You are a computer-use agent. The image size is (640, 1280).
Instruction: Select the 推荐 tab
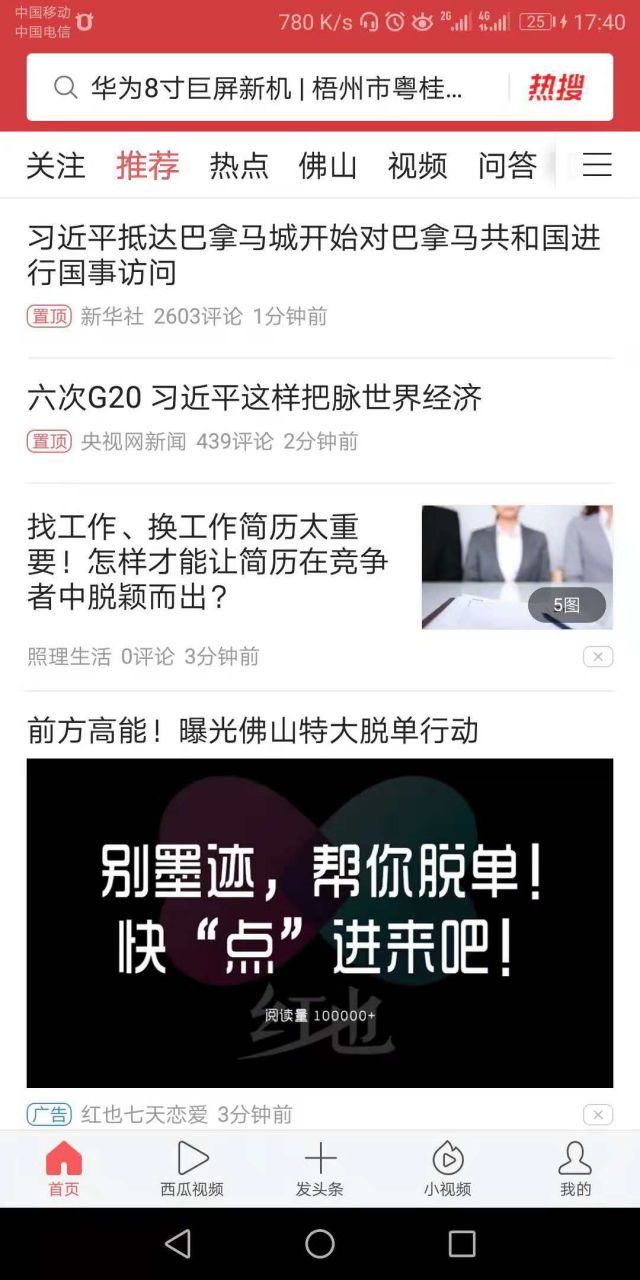click(x=147, y=165)
